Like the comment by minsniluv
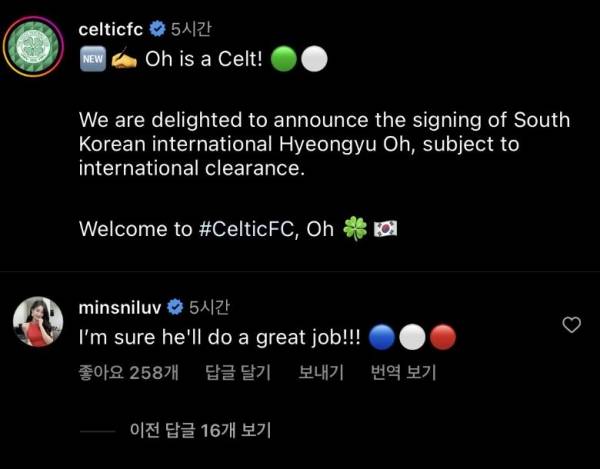This screenshot has height=469, width=600. coord(572,325)
